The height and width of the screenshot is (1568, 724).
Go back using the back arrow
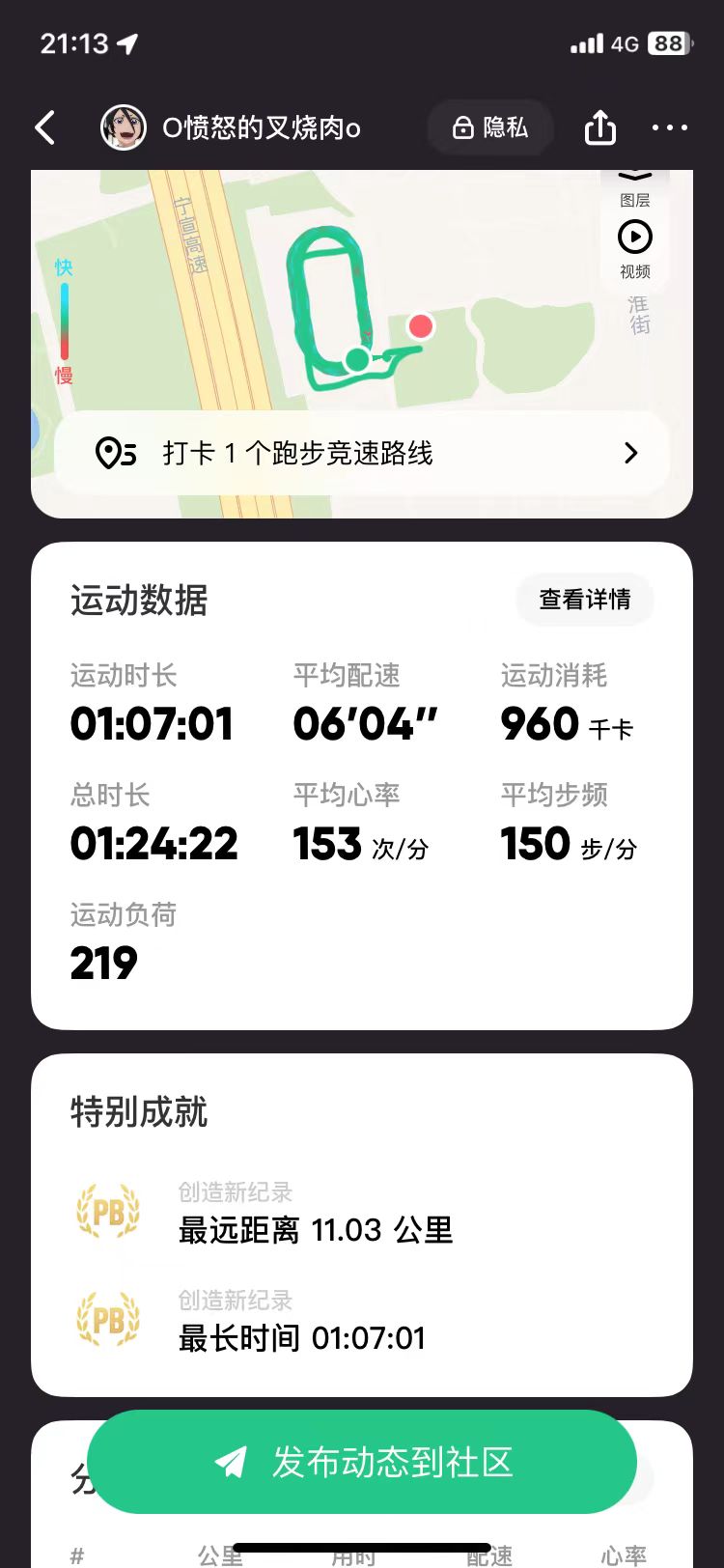pyautogui.click(x=44, y=126)
